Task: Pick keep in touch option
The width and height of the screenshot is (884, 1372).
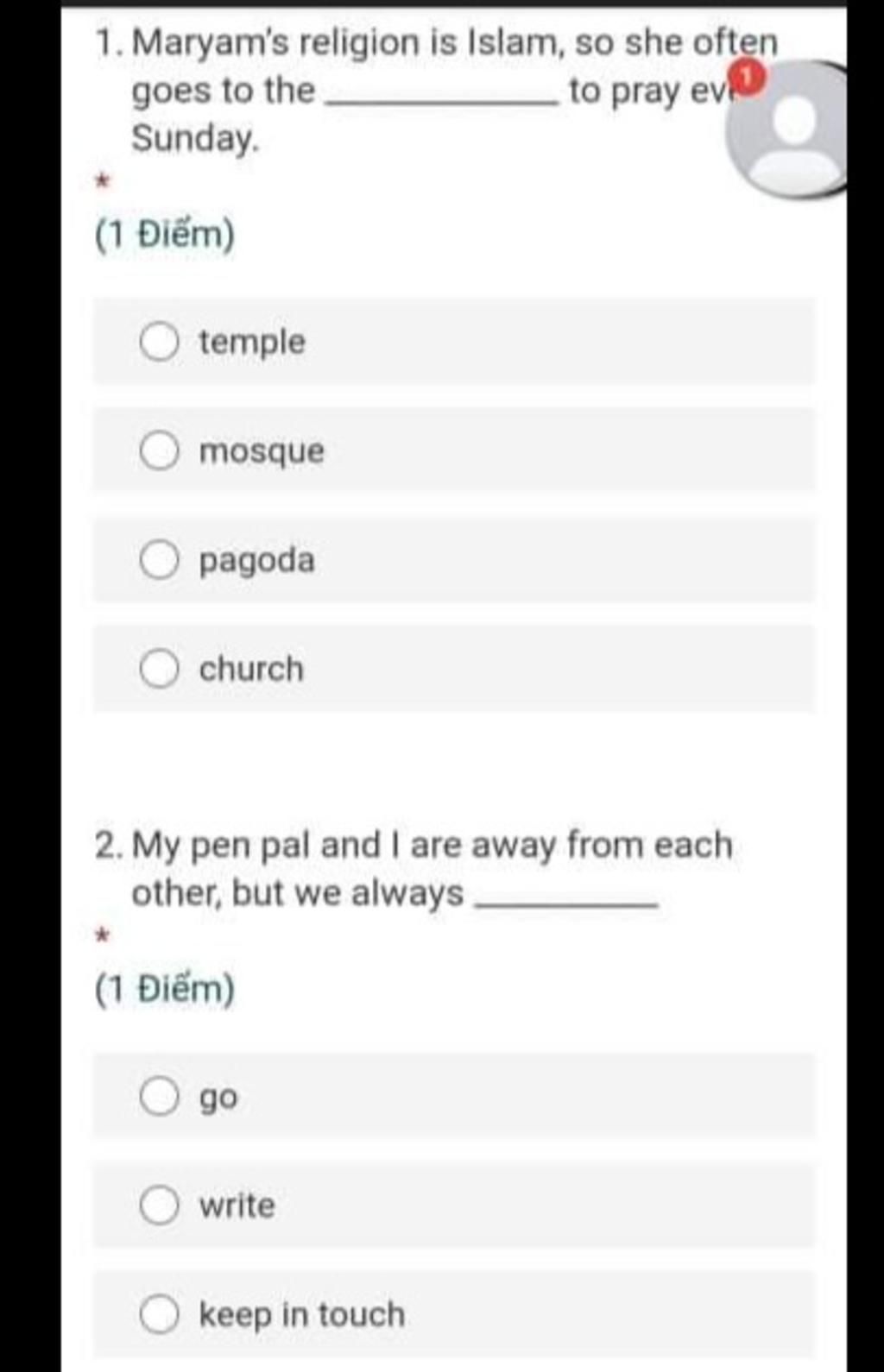Action: tap(160, 1315)
